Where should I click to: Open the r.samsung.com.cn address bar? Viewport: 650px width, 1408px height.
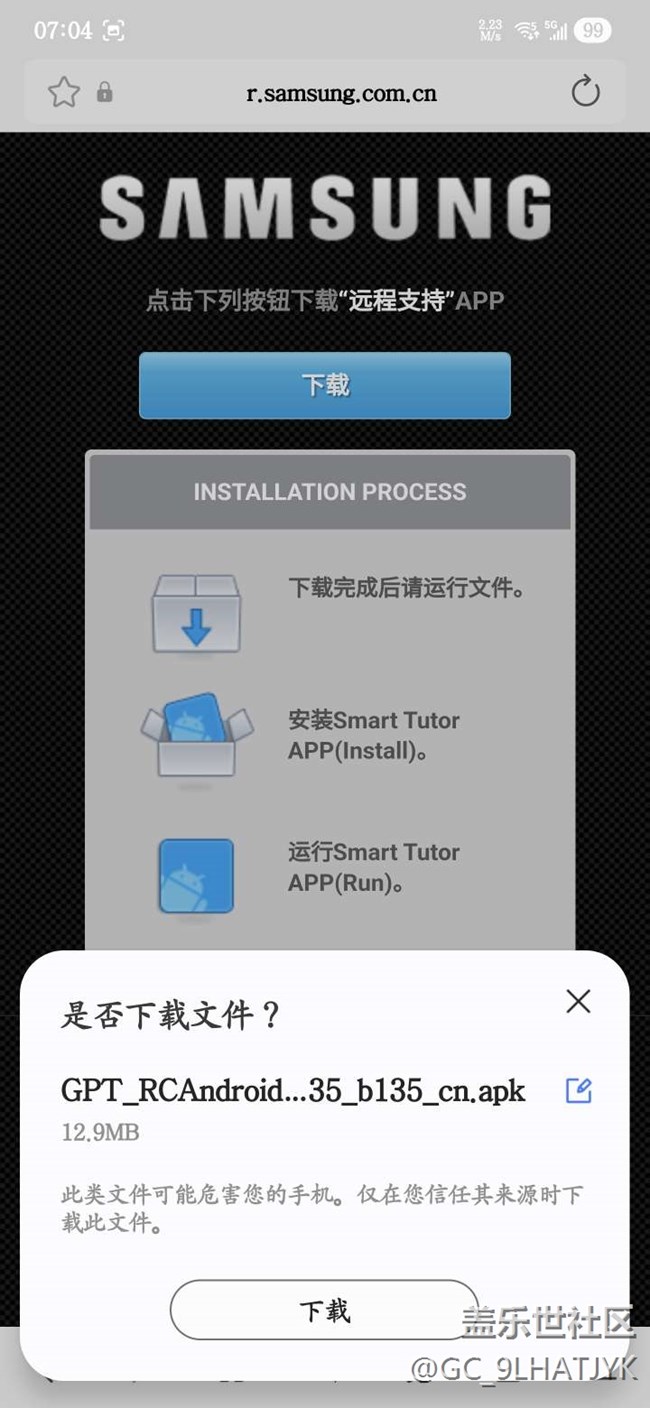(x=341, y=94)
